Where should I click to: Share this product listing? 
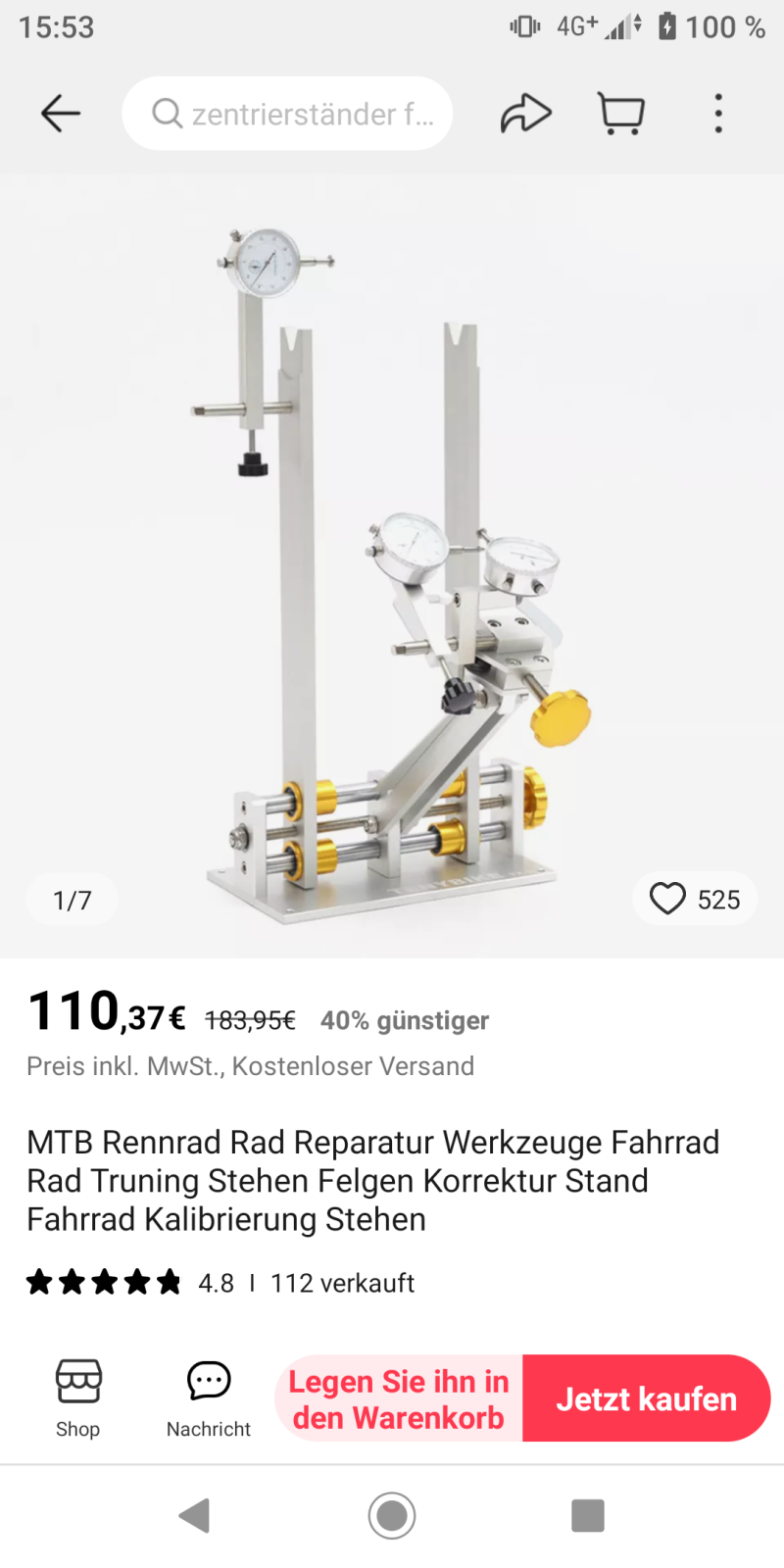[526, 114]
